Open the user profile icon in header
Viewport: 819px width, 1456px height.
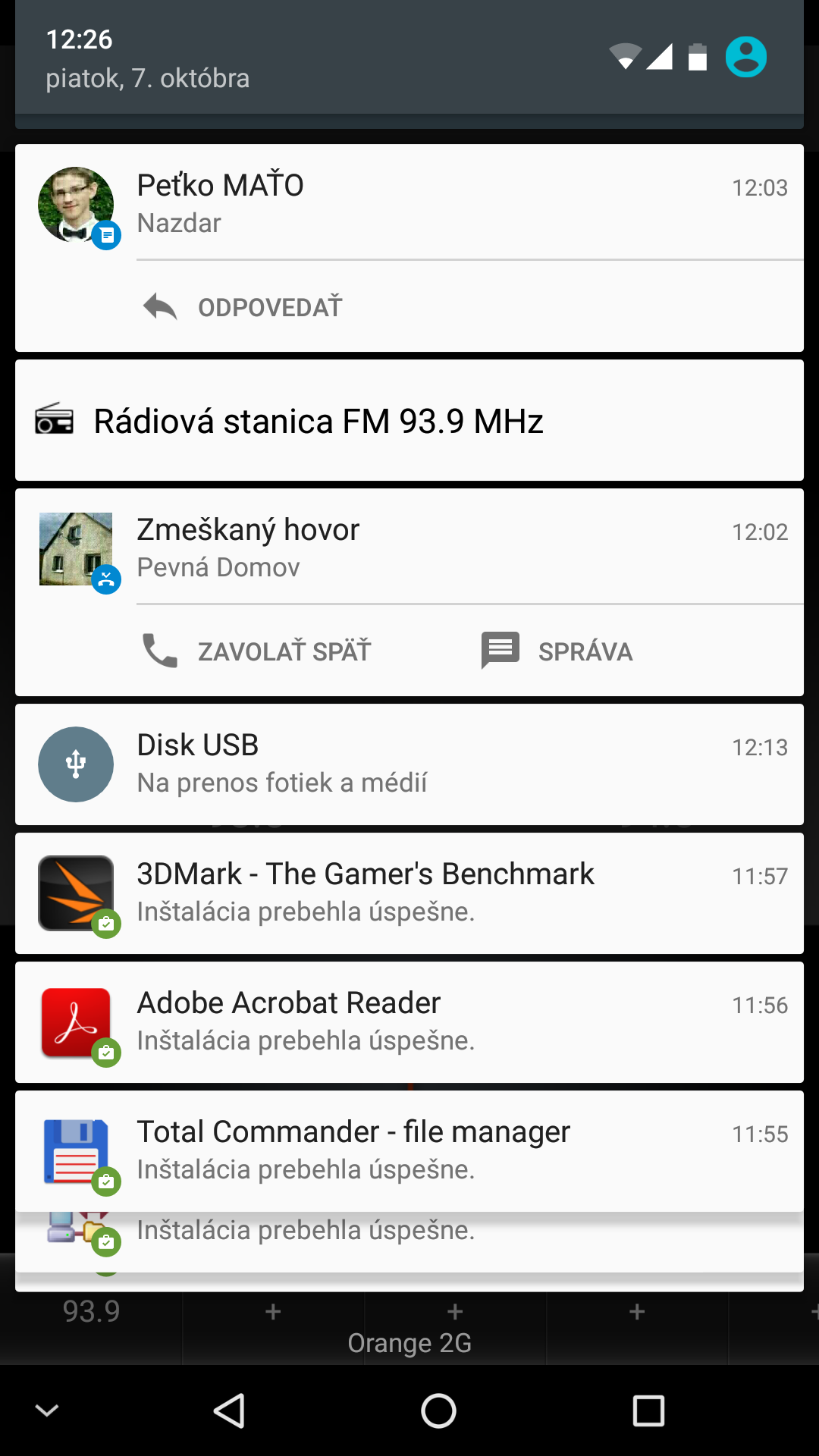pos(746,58)
